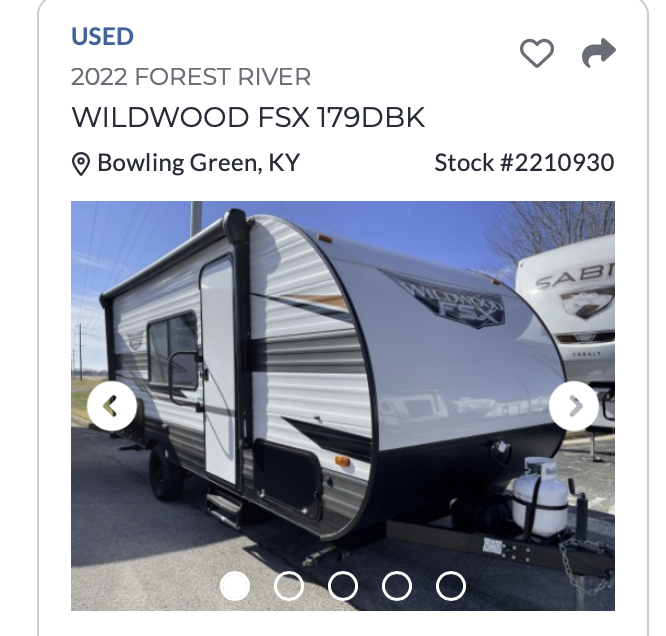Open the Wildwood FSX 179DBK listing title
Screen dimensions: 666x636
point(248,117)
